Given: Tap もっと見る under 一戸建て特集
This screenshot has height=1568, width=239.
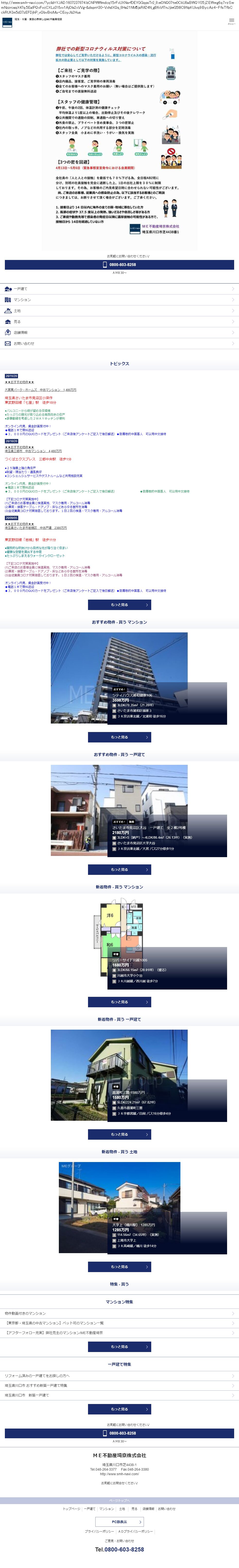Looking at the screenshot, I should tap(120, 1409).
